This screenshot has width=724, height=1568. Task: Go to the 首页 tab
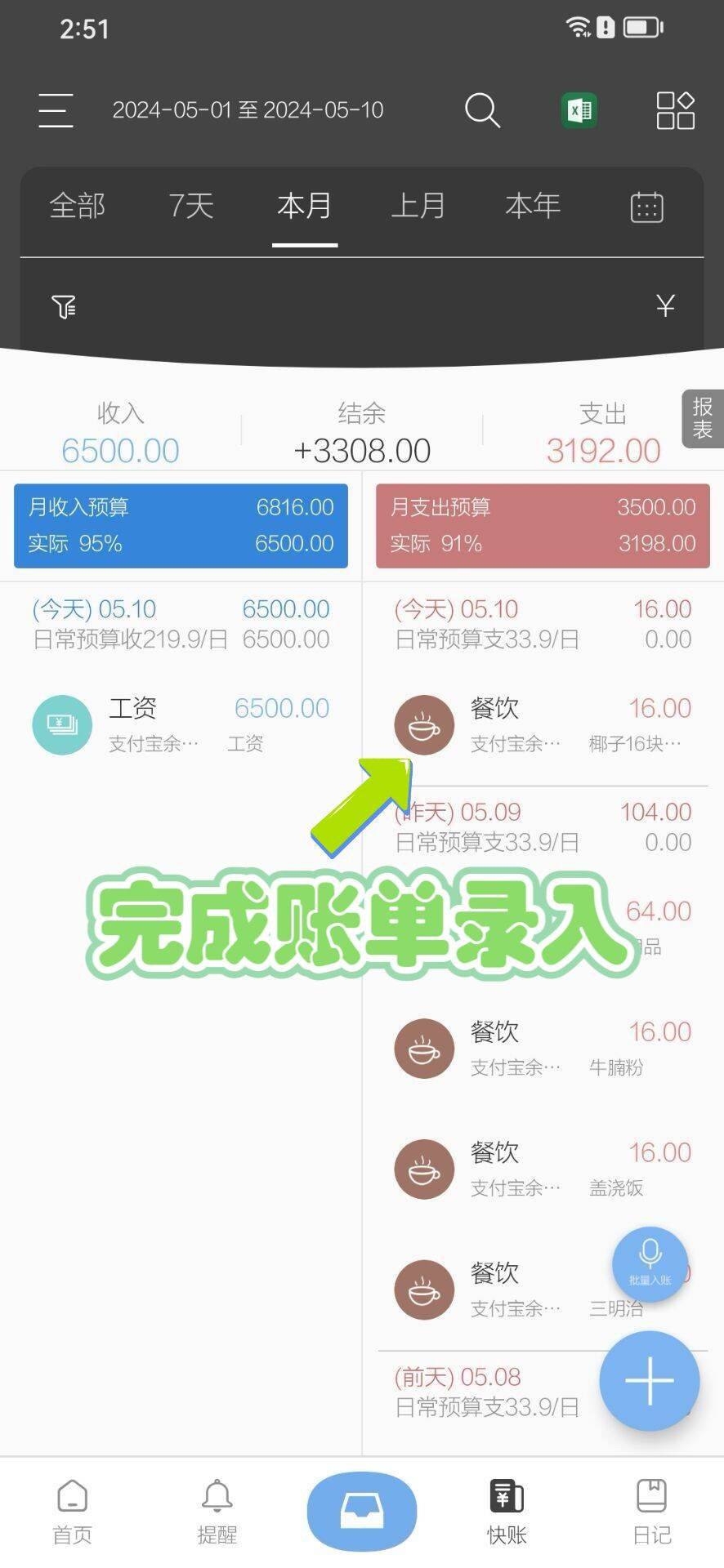(73, 1512)
